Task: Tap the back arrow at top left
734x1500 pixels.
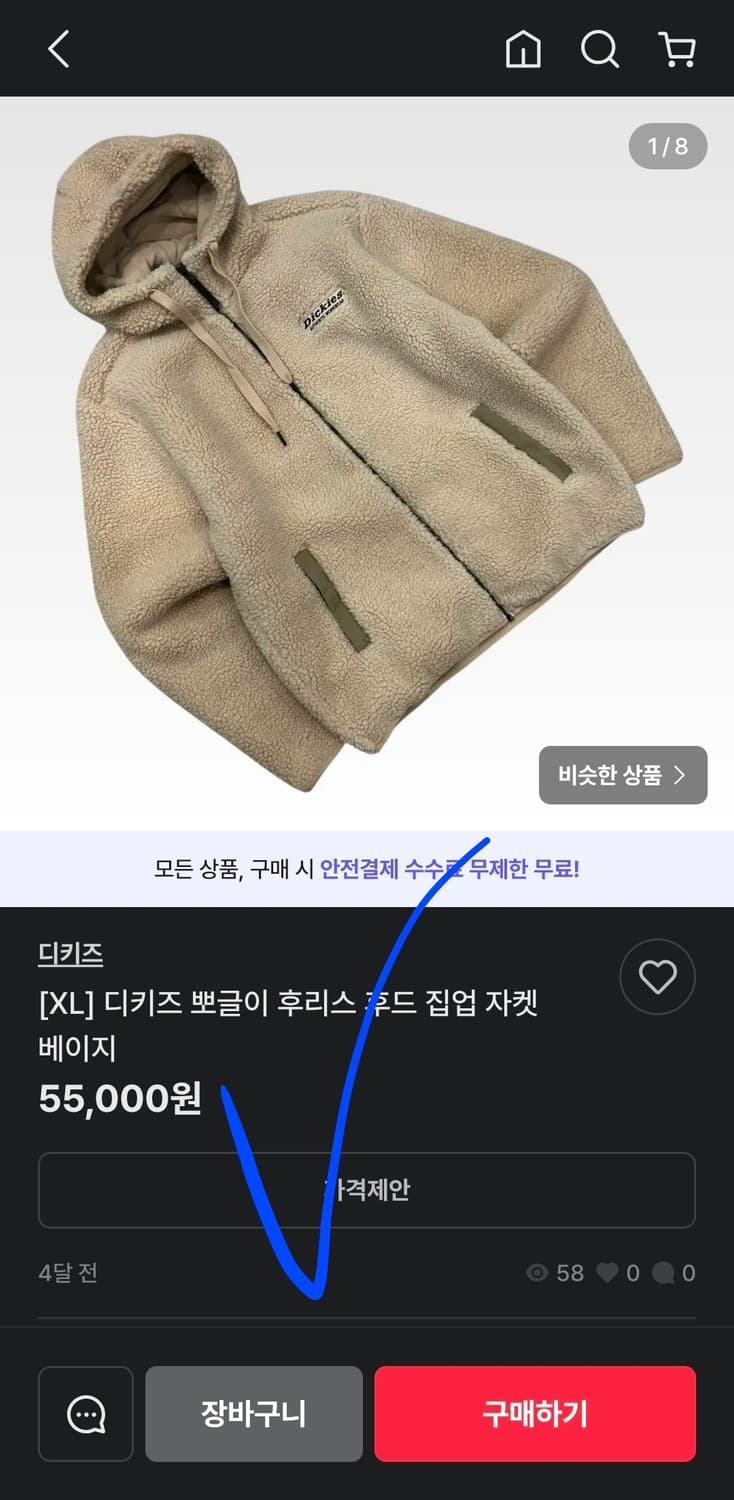Action: pos(57,48)
